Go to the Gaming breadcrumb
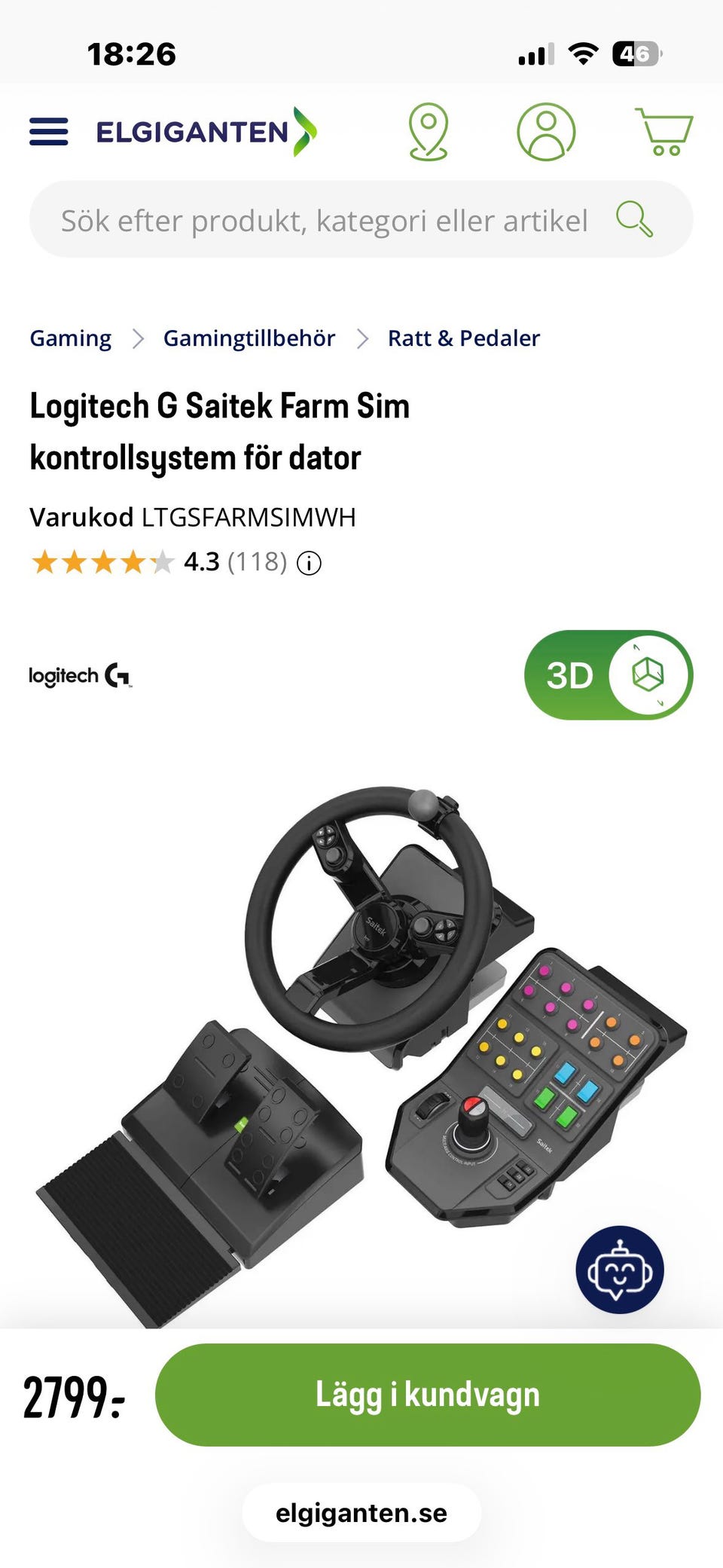The image size is (723, 1568). point(71,338)
